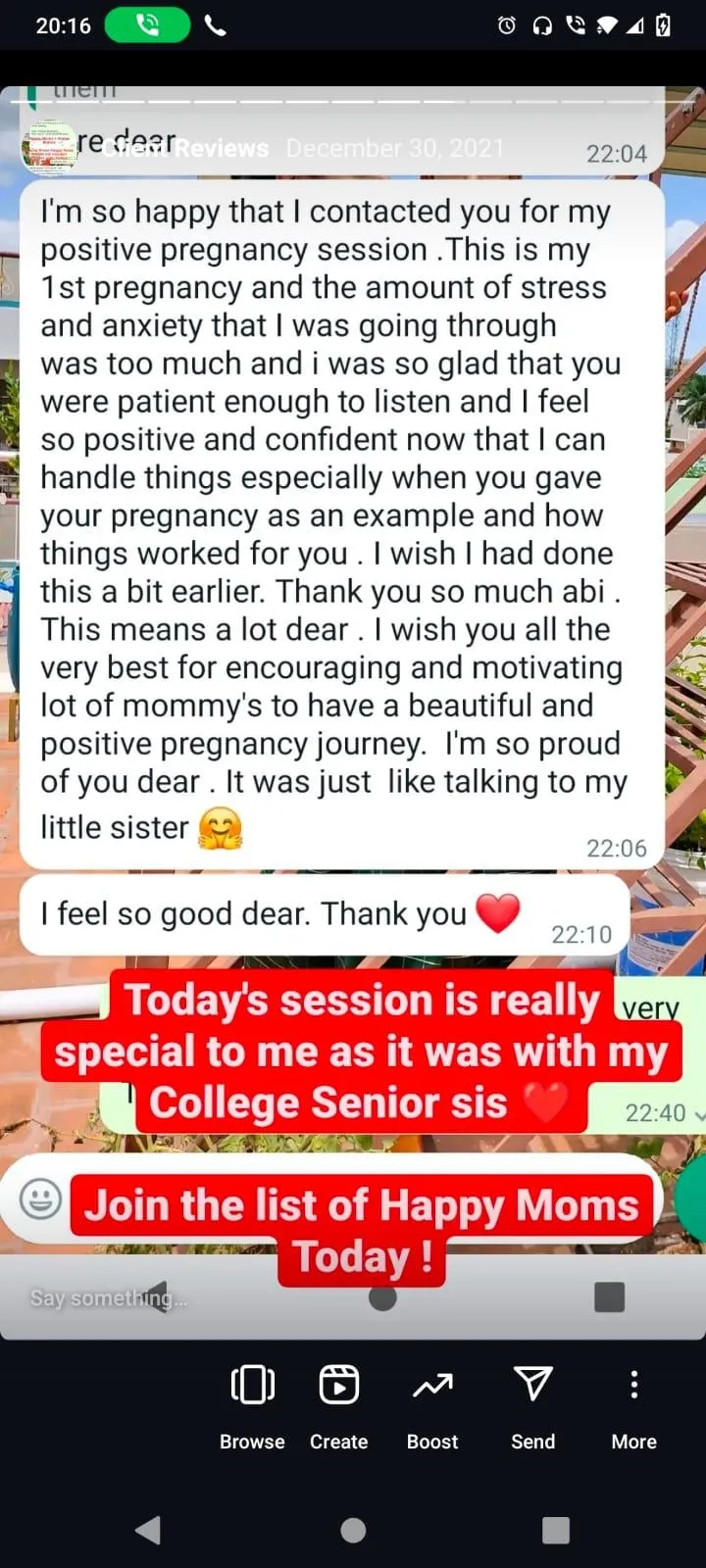This screenshot has height=1568, width=706.
Task: Go to the home screen
Action: 353,1530
